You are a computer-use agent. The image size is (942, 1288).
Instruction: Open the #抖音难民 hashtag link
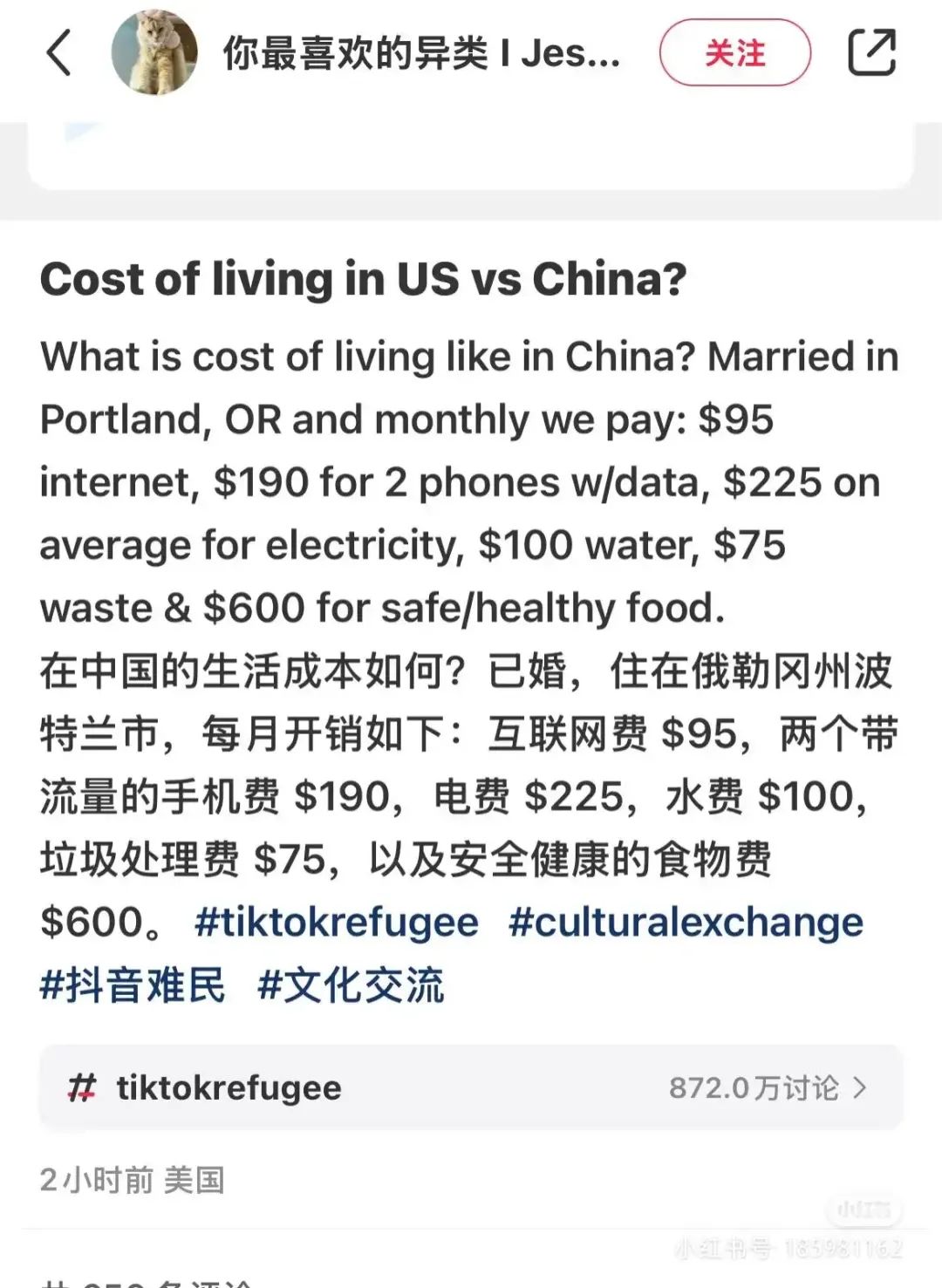[x=133, y=985]
